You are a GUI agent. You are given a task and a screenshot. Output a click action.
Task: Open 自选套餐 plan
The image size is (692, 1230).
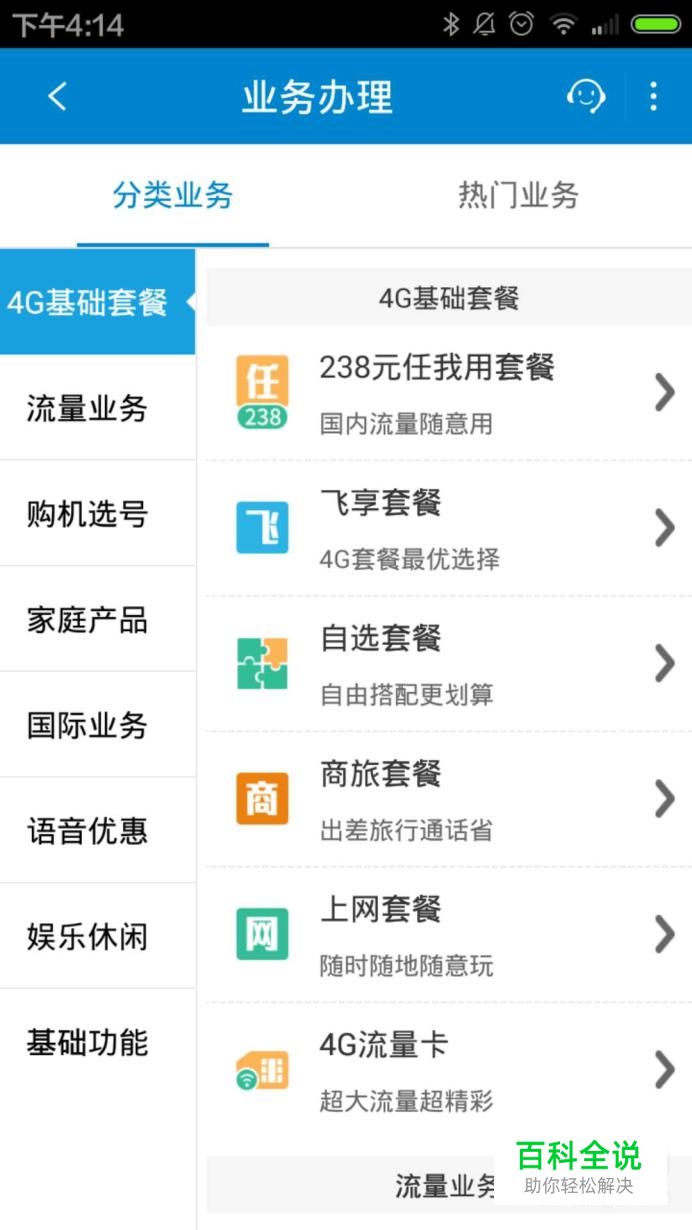448,663
